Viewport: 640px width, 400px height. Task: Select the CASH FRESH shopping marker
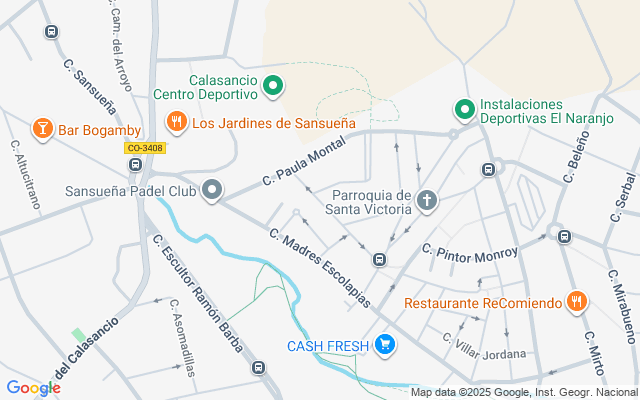tap(385, 346)
